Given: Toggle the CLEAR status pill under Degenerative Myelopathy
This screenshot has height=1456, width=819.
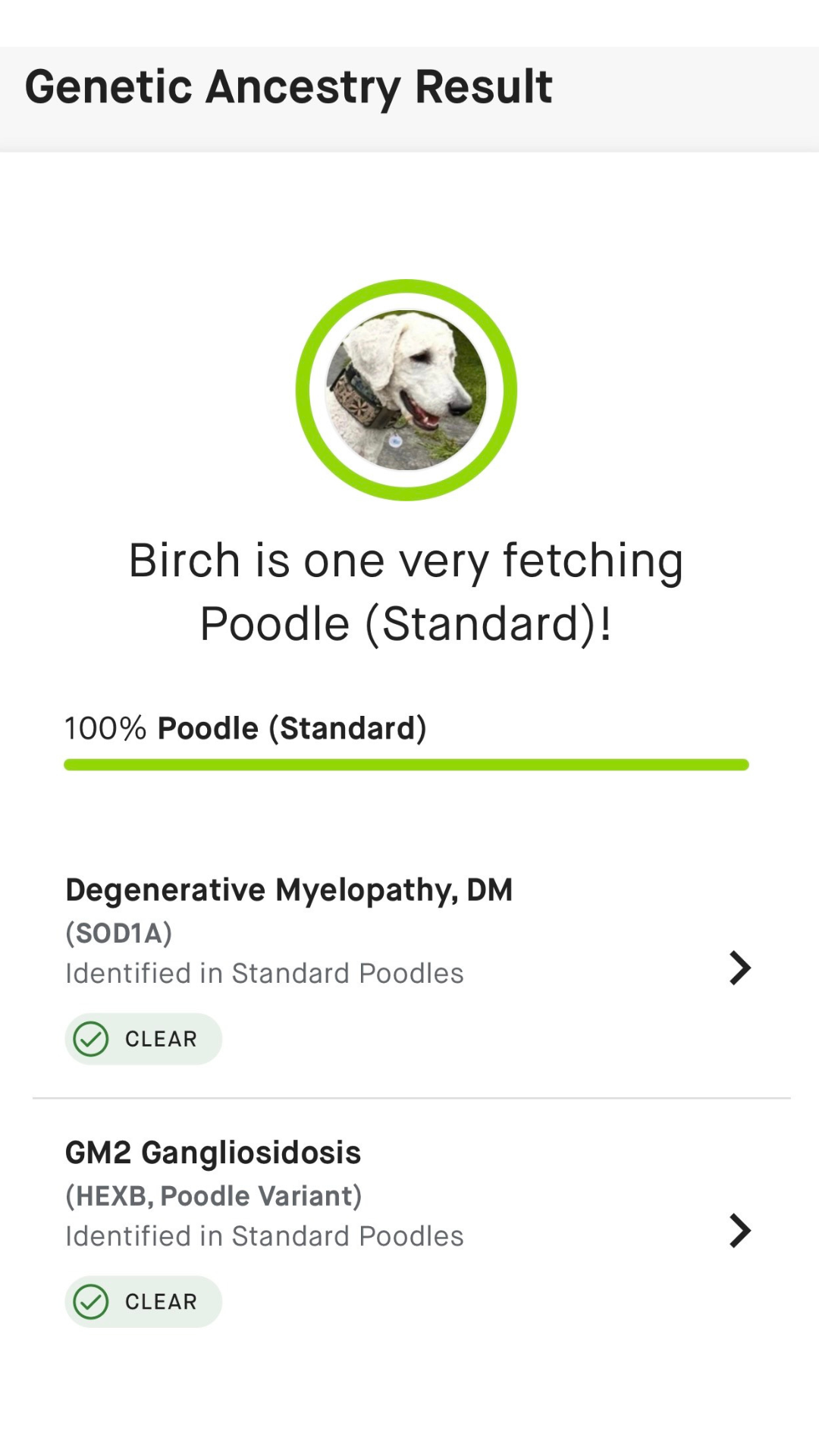Looking at the screenshot, I should click(x=143, y=1038).
